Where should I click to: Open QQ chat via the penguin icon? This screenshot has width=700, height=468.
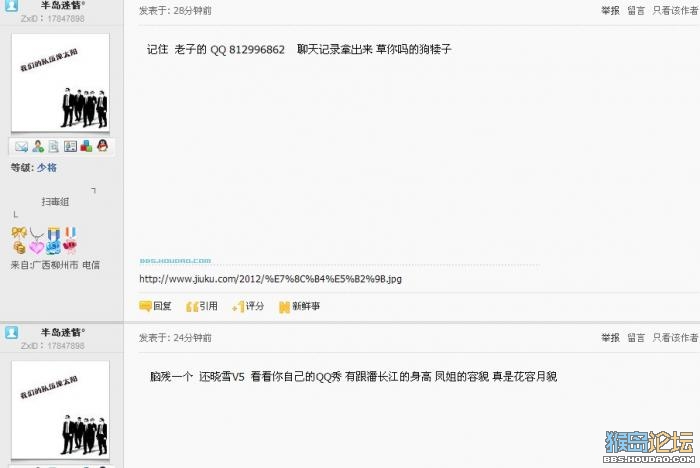101,147
